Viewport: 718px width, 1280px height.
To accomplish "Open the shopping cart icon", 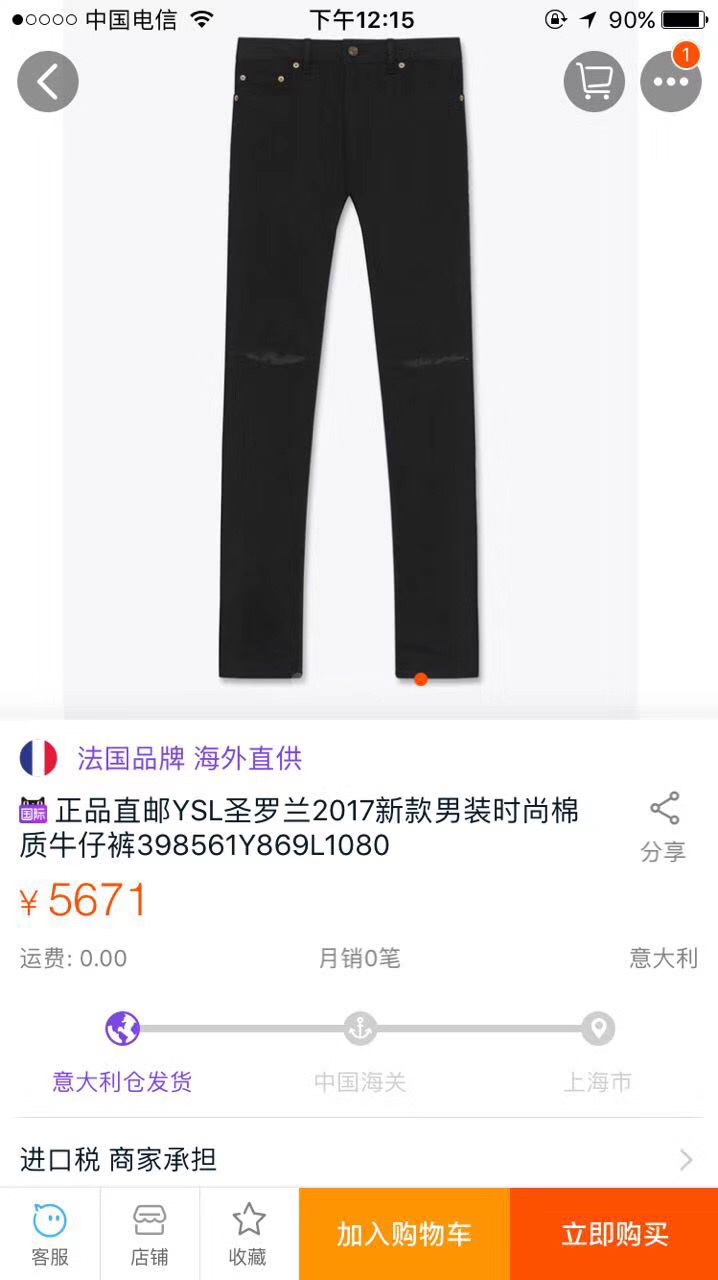I will [594, 81].
